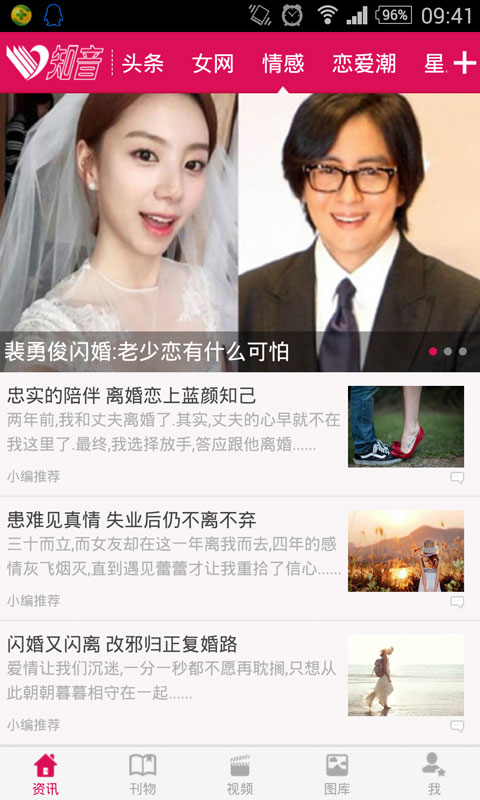The width and height of the screenshot is (480, 800).
Task: View comments on 忠实的陪伴 article
Action: (x=457, y=478)
